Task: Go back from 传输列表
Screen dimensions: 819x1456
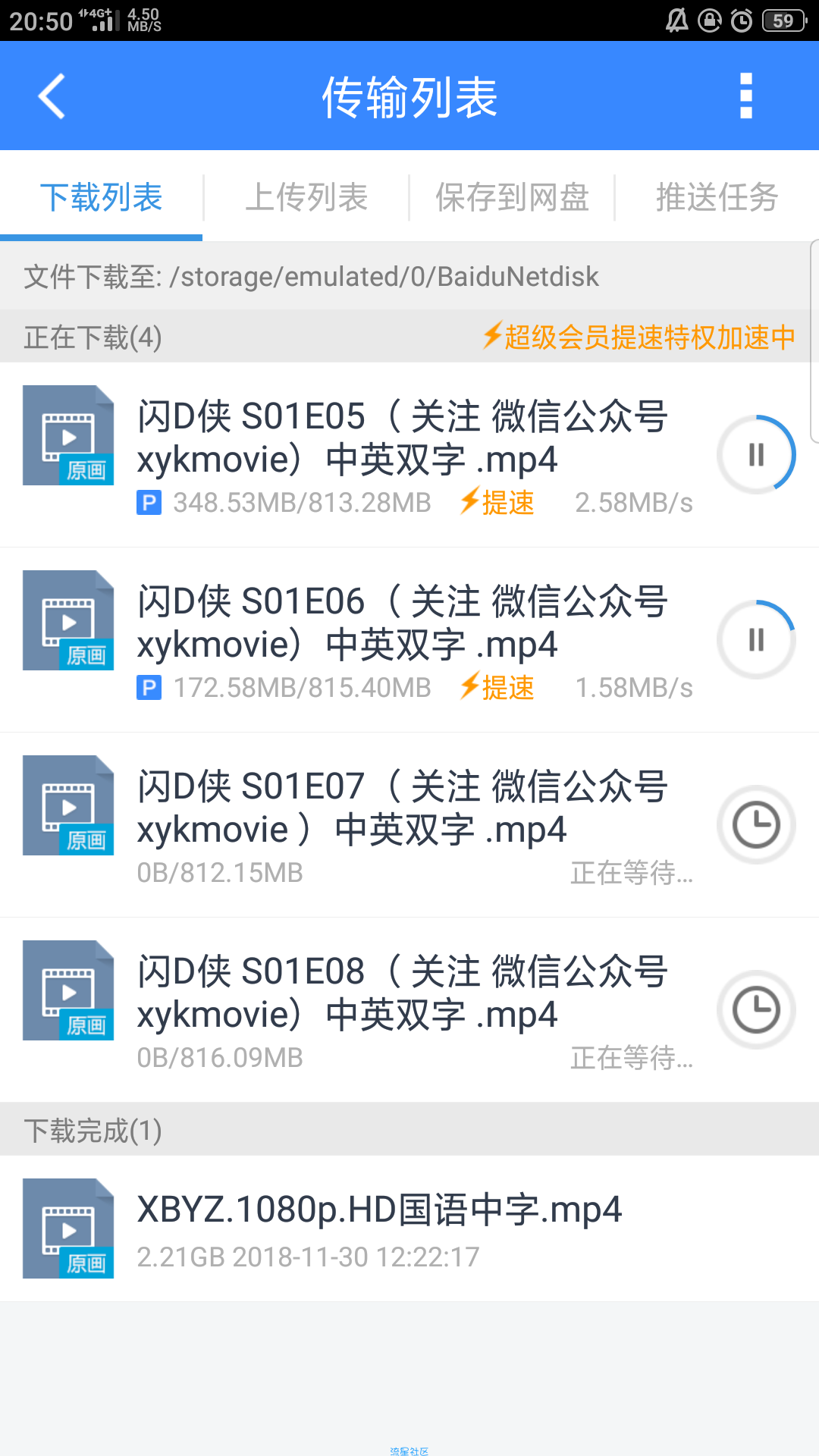Action: 52,96
